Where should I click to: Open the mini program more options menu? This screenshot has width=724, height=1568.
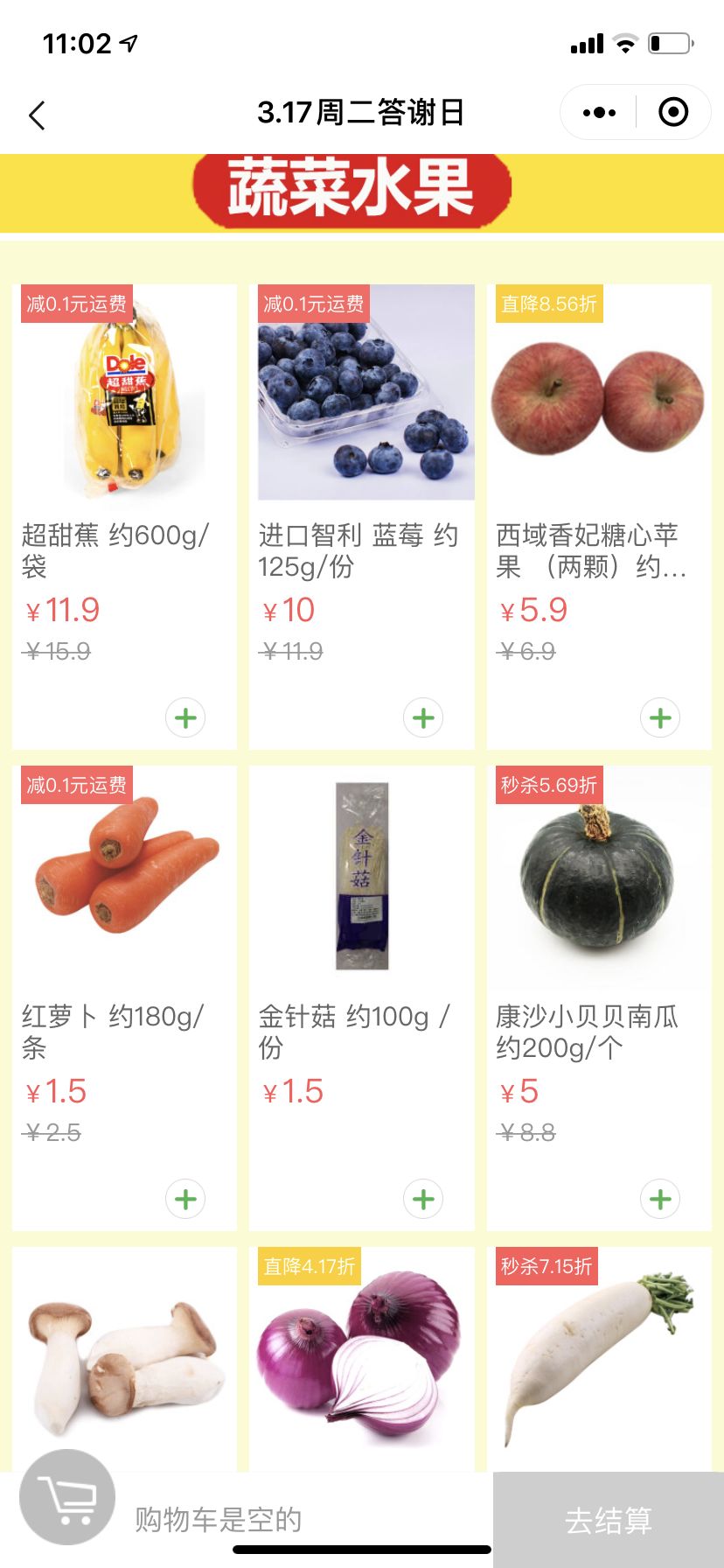pos(599,113)
